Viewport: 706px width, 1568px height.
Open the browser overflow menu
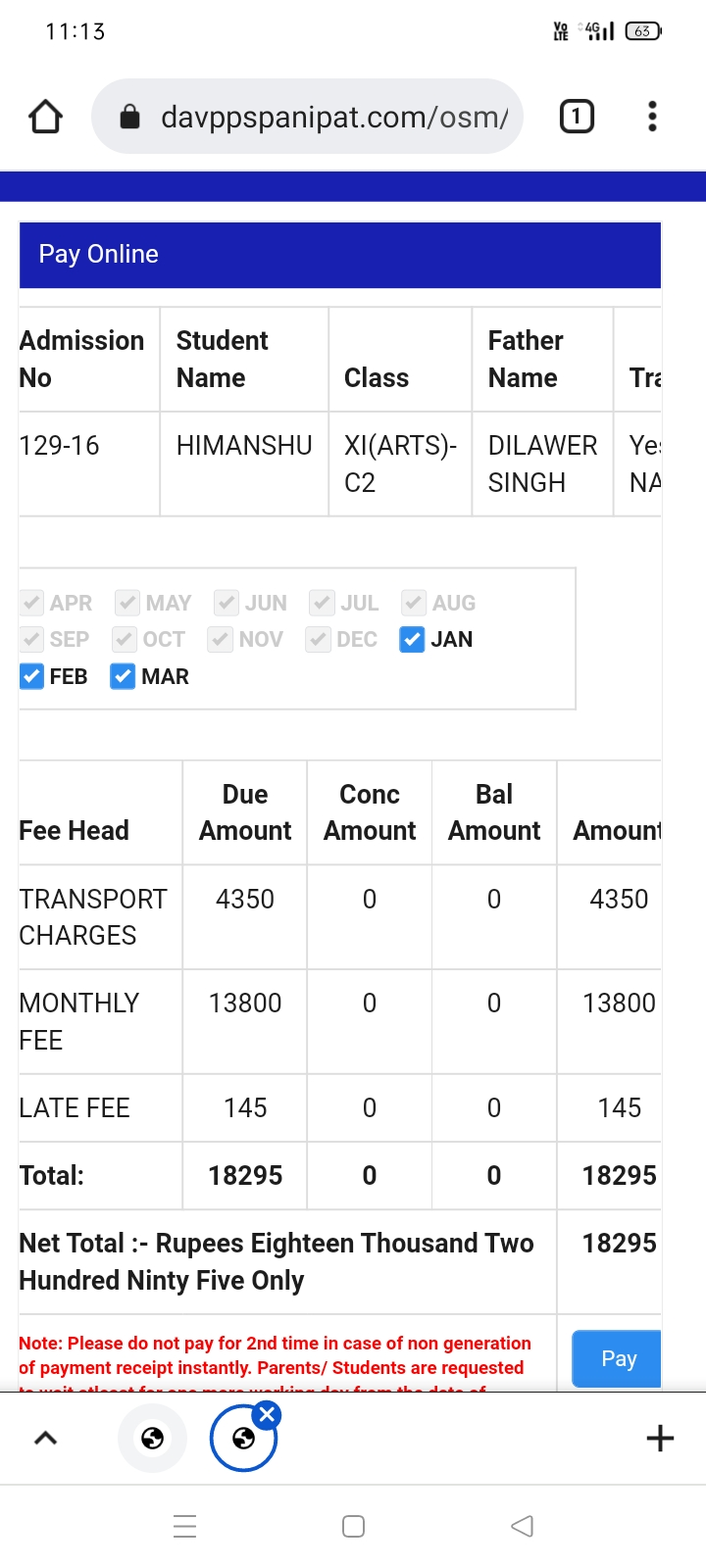pyautogui.click(x=652, y=117)
